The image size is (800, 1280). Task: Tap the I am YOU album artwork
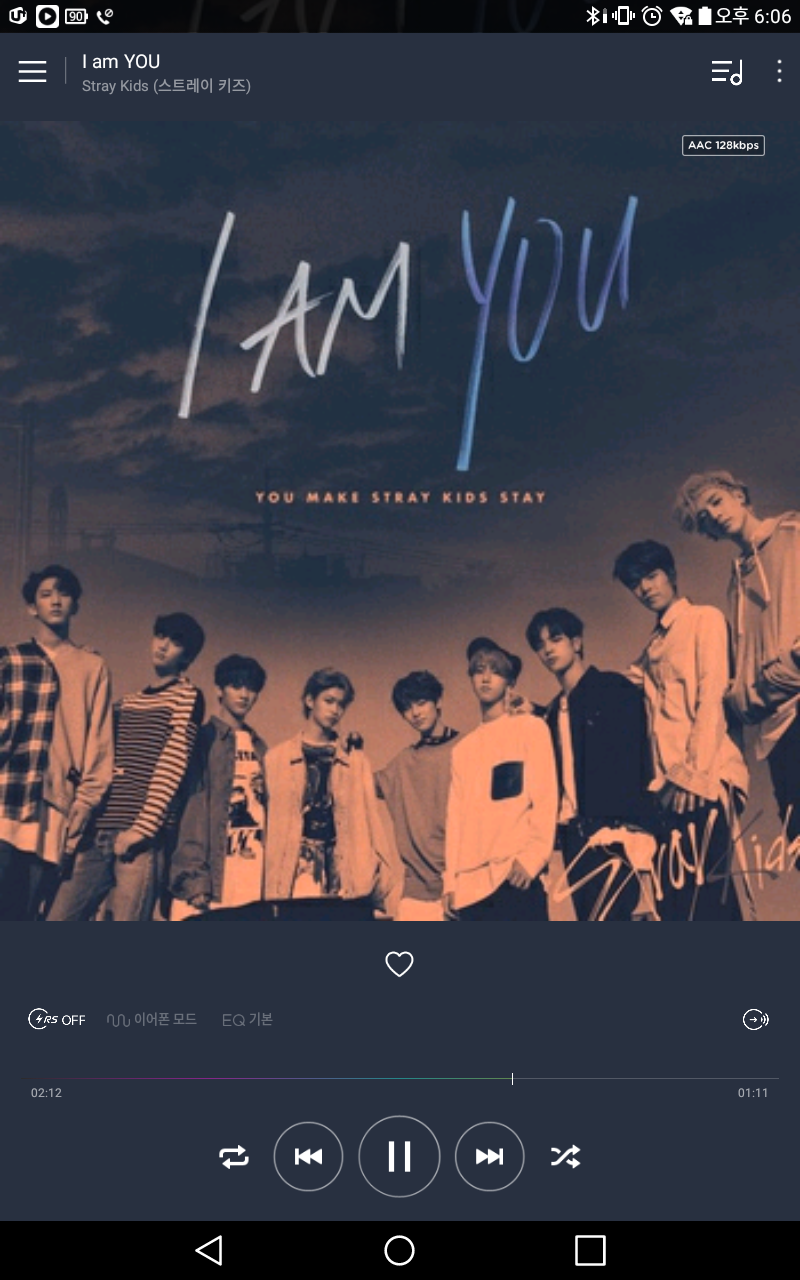[400, 520]
